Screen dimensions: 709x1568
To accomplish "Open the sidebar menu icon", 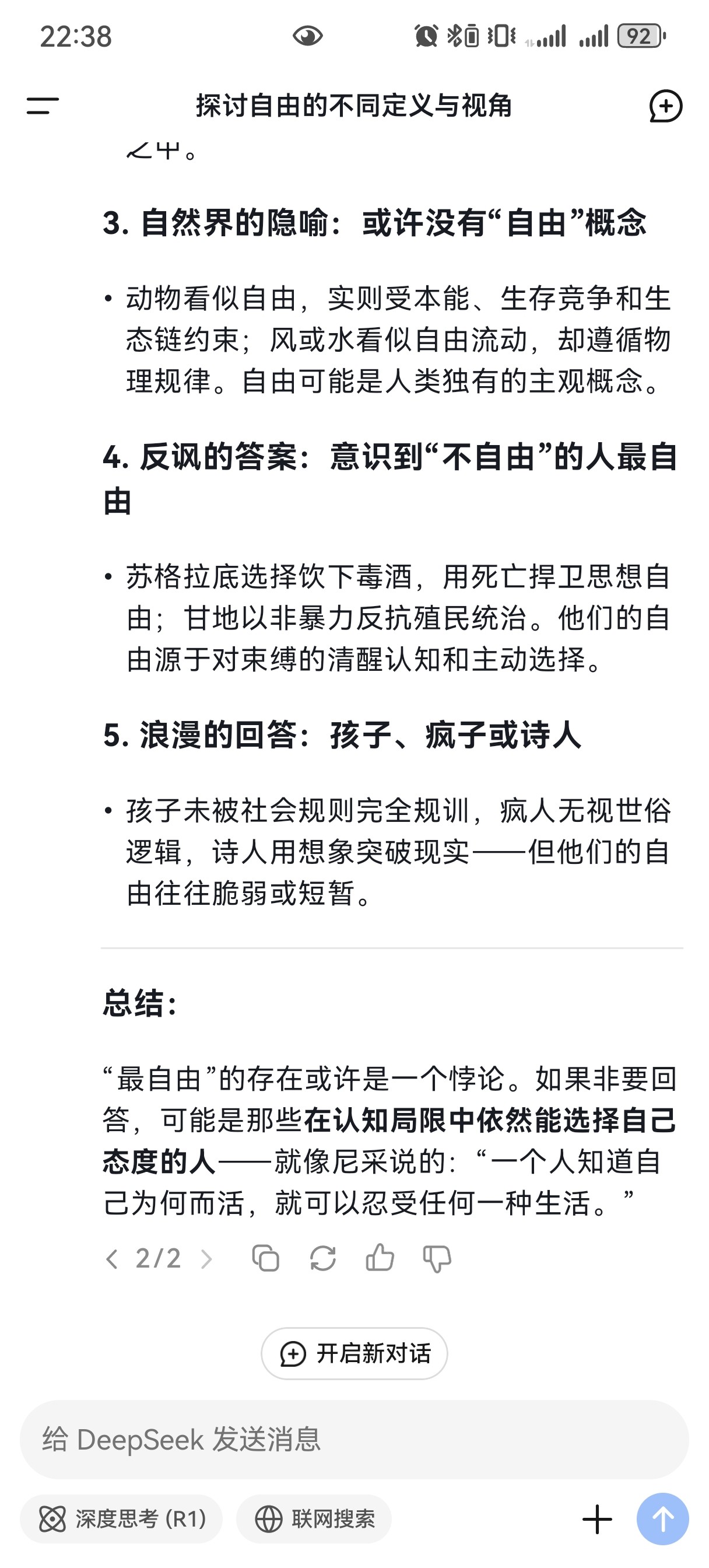I will click(x=43, y=106).
